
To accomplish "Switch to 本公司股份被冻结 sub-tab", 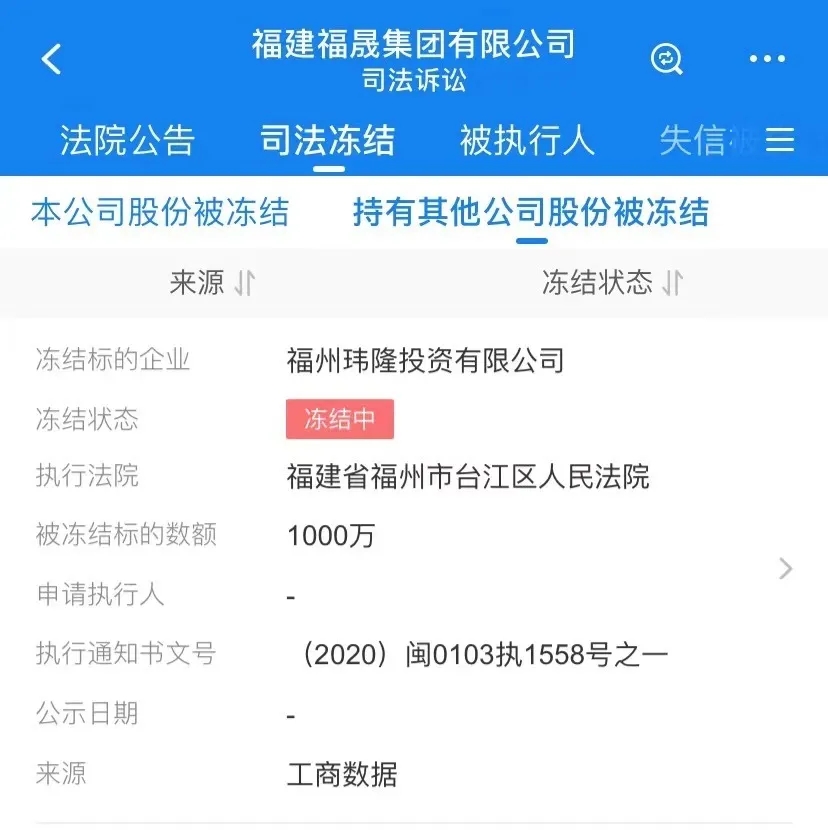I will [160, 212].
